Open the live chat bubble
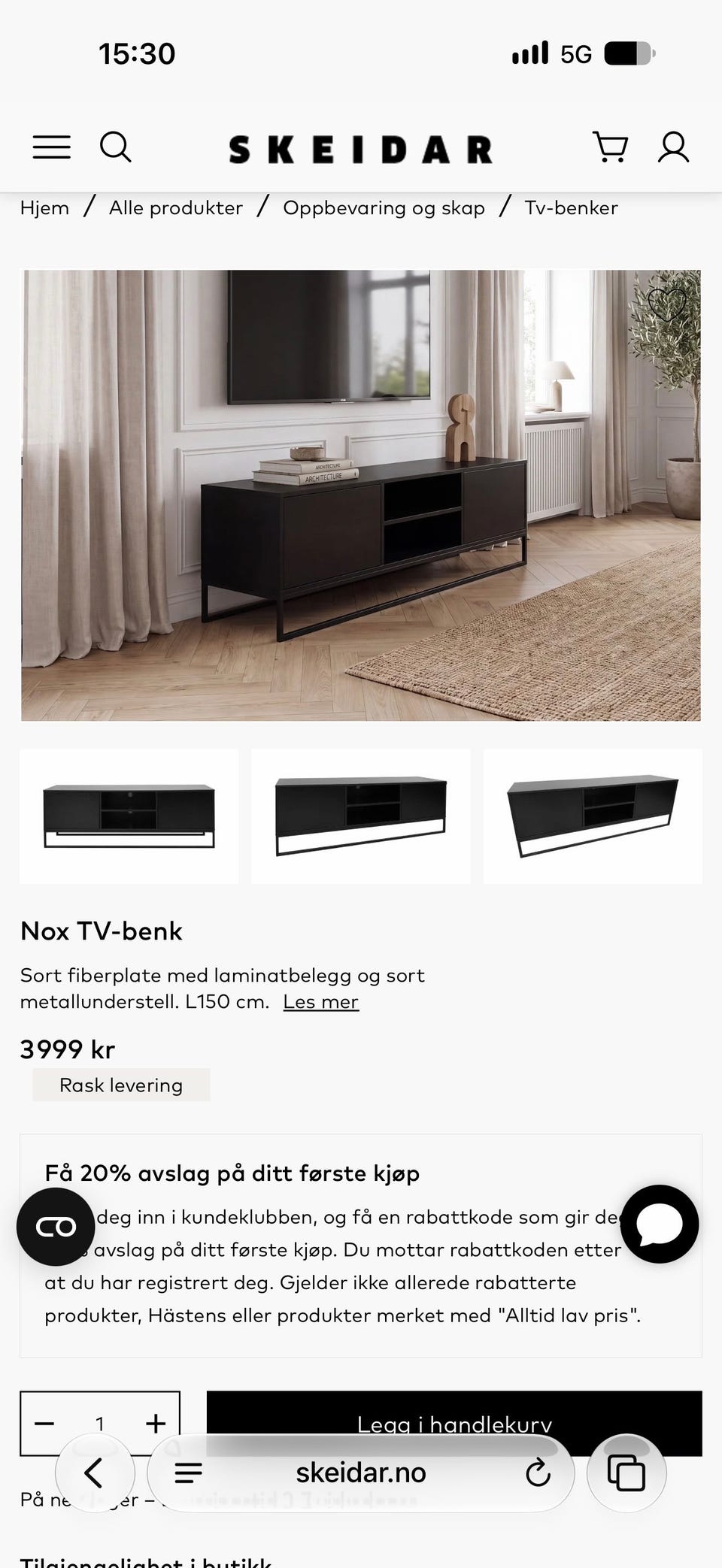 coord(660,1224)
